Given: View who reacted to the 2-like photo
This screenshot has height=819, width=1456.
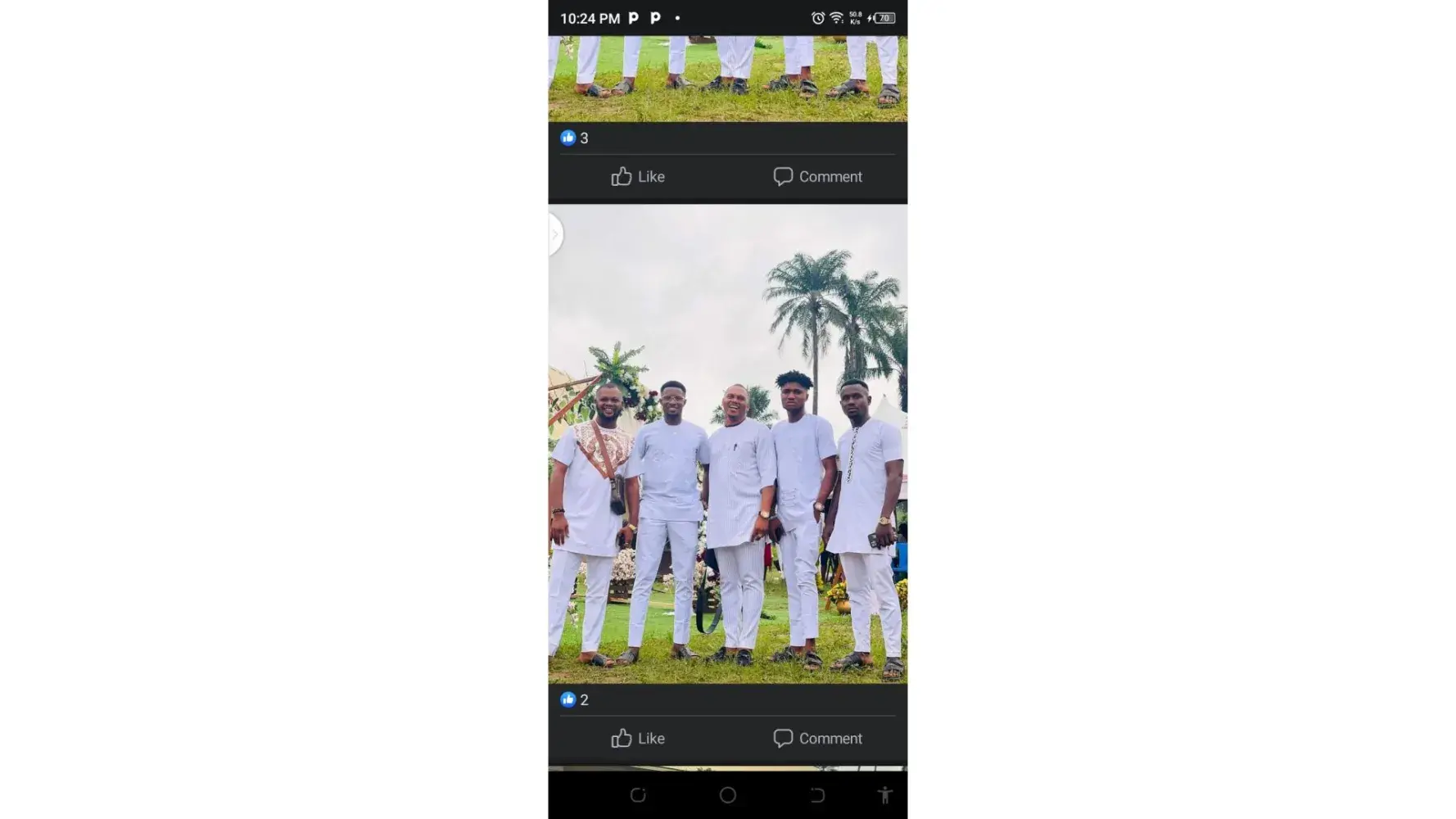Looking at the screenshot, I should (x=574, y=699).
